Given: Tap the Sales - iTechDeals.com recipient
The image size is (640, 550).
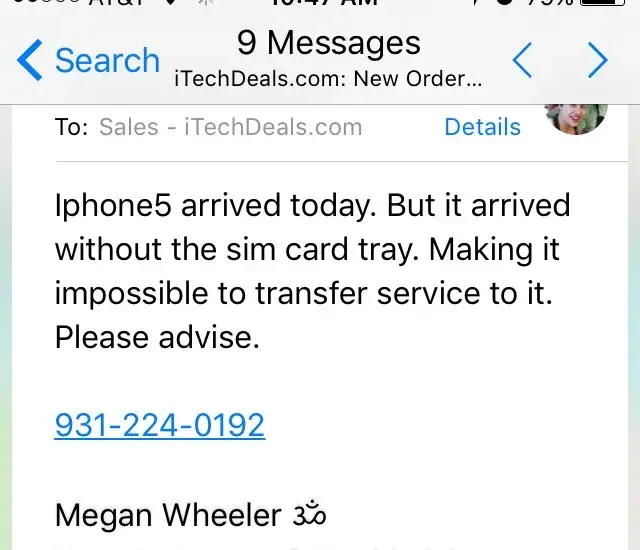Looking at the screenshot, I should point(230,127).
